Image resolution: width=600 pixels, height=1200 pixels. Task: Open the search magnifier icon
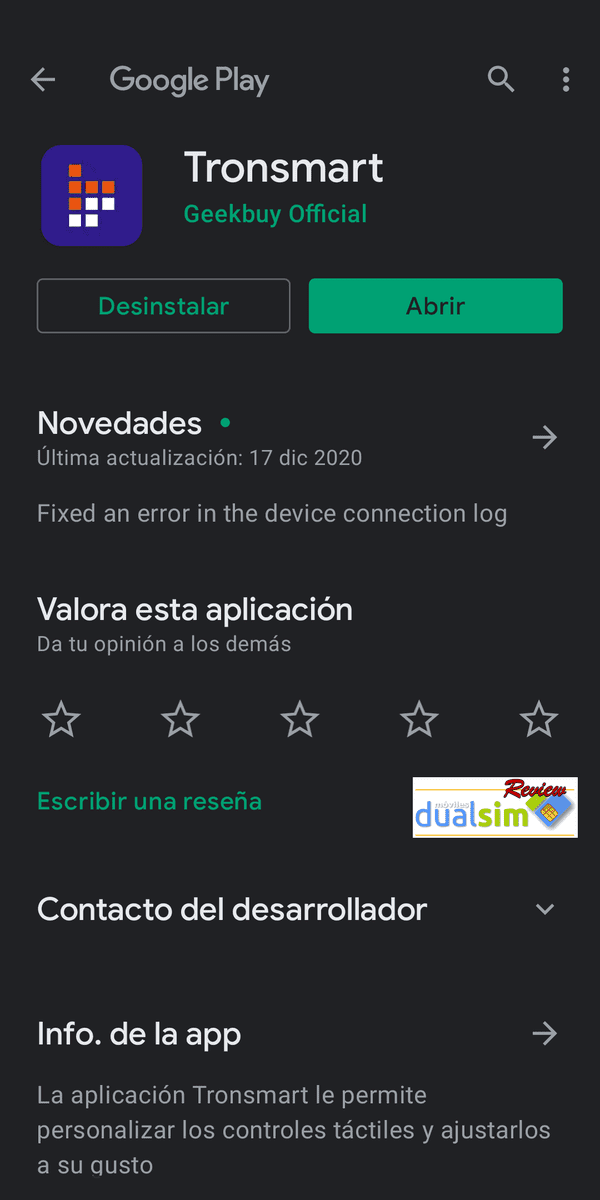pyautogui.click(x=500, y=79)
